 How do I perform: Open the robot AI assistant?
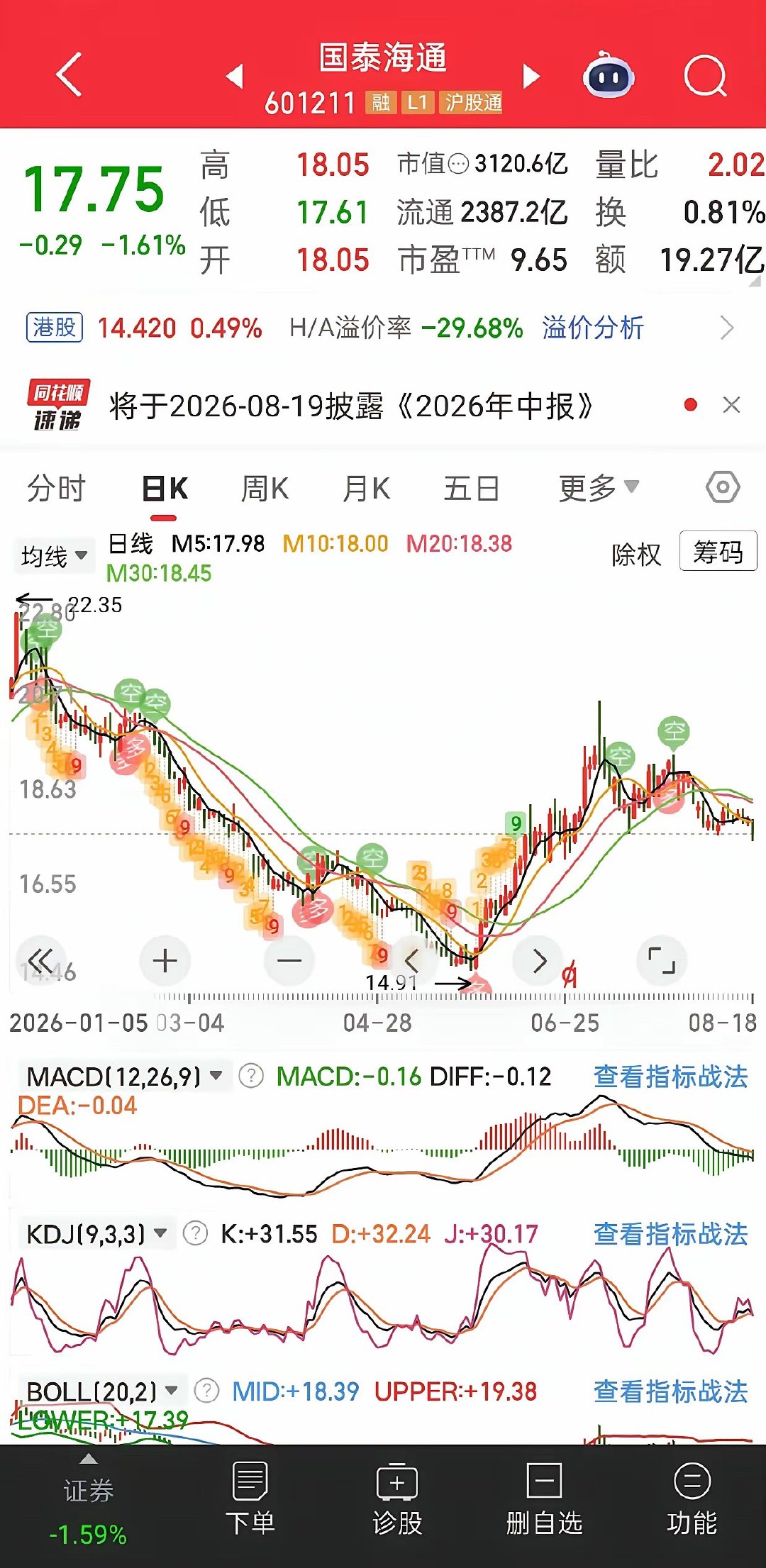(608, 75)
